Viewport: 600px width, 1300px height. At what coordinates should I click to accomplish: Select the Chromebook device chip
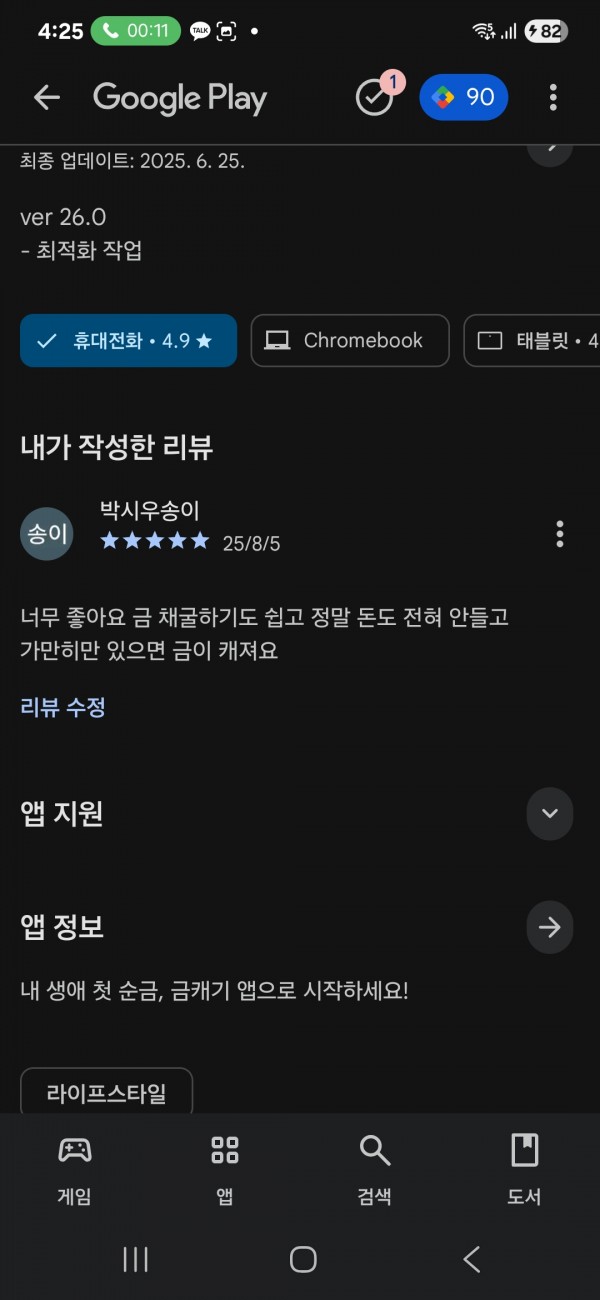[350, 341]
